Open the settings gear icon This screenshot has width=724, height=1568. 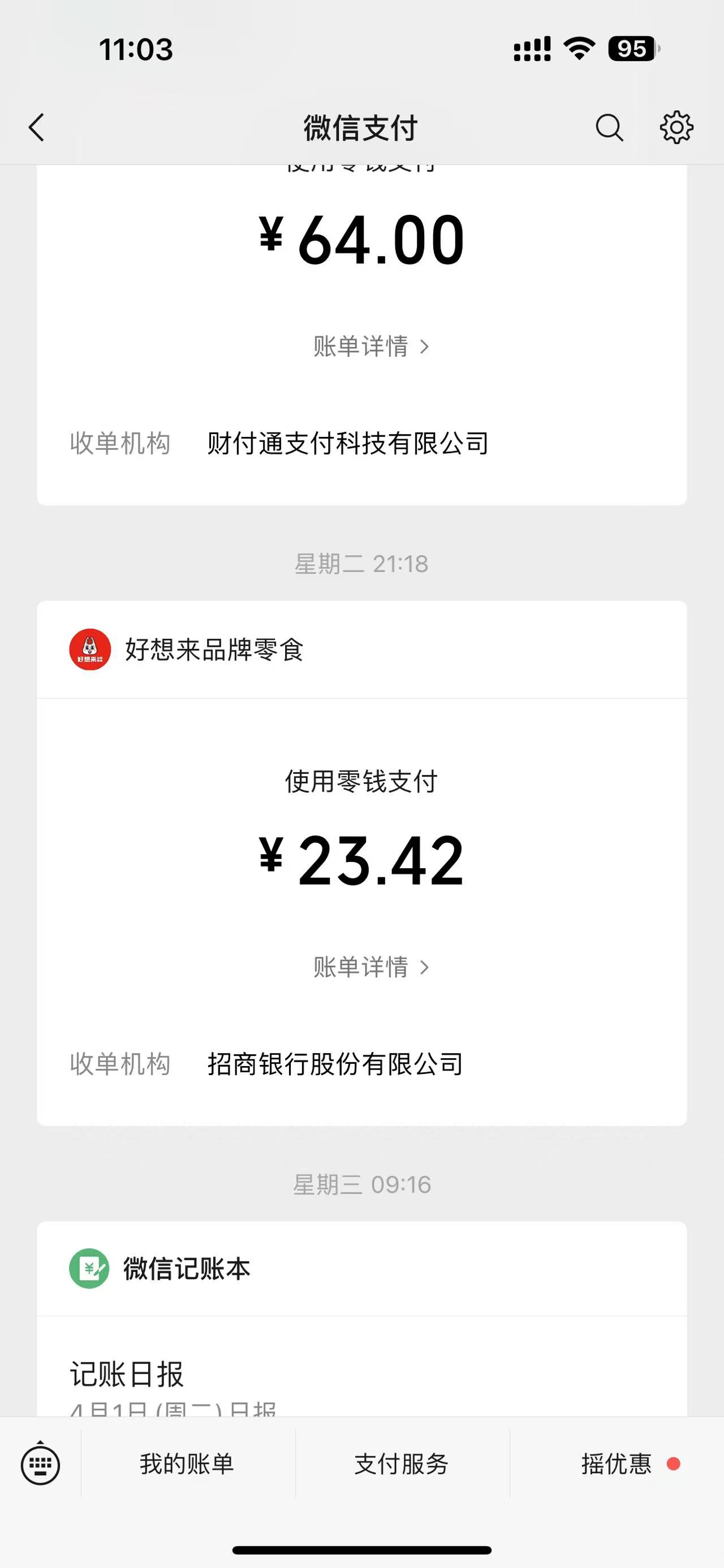pyautogui.click(x=676, y=128)
